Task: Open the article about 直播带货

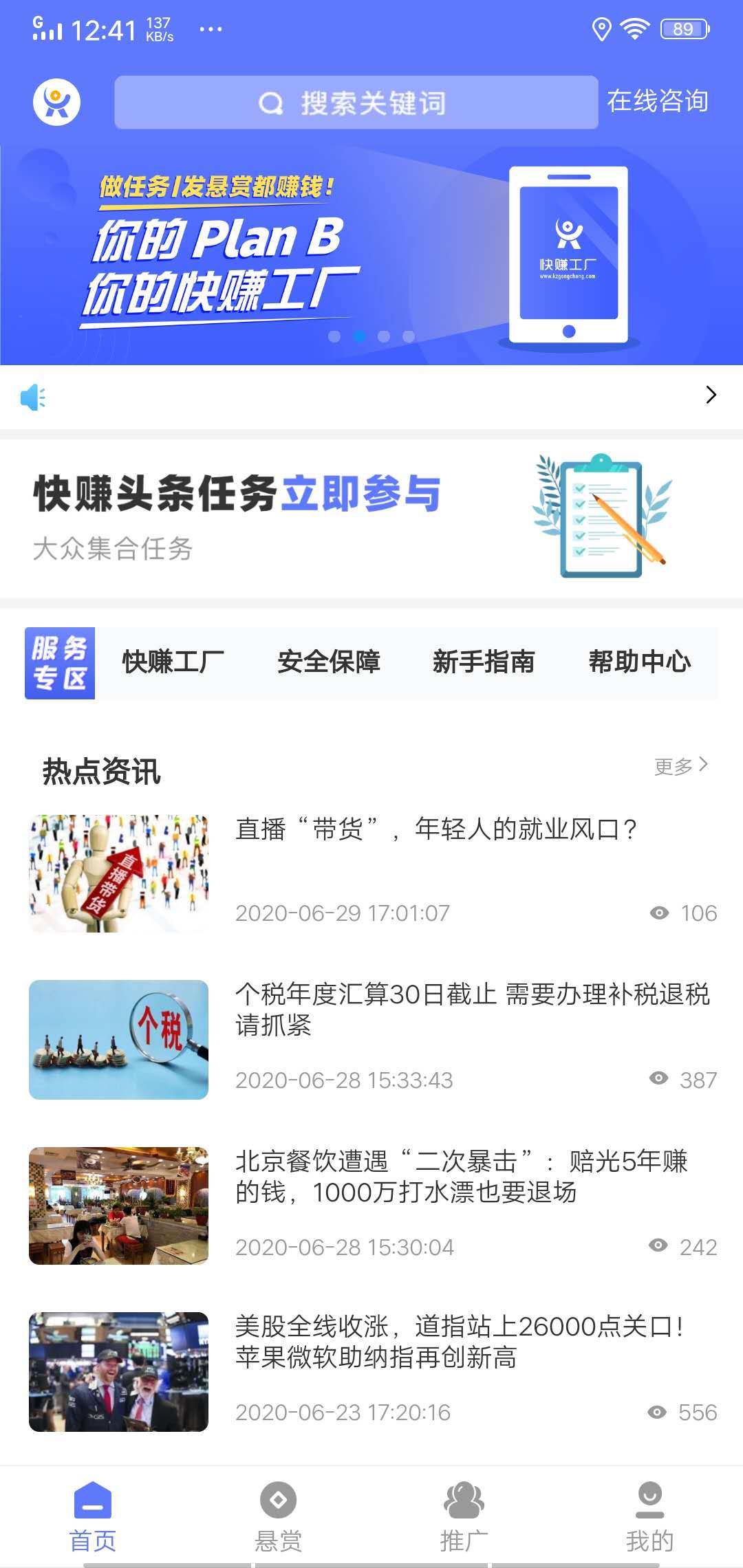Action: pos(435,830)
